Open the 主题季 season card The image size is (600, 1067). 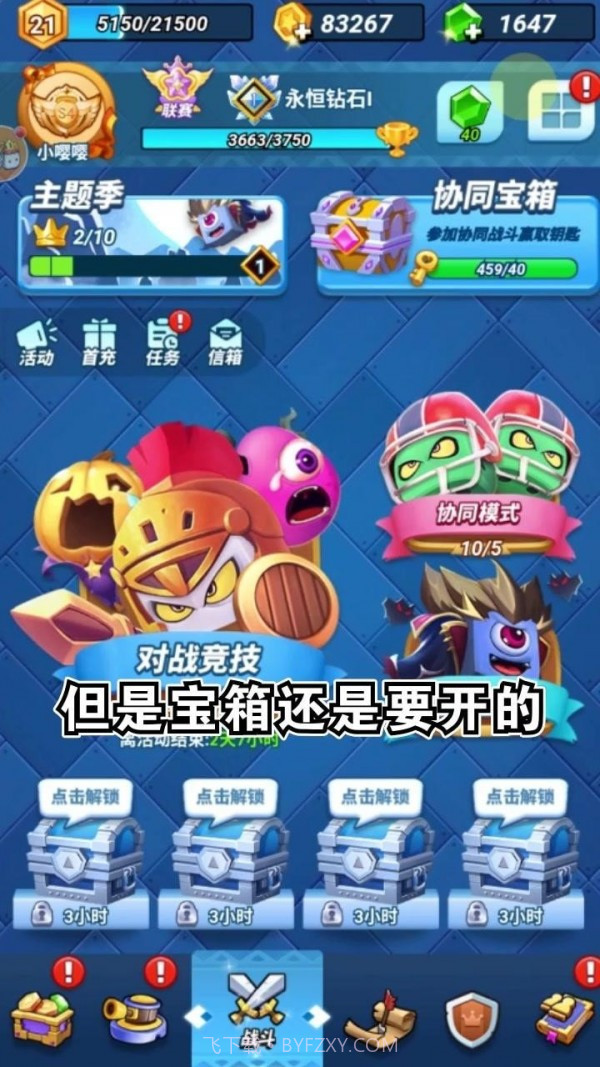point(152,241)
